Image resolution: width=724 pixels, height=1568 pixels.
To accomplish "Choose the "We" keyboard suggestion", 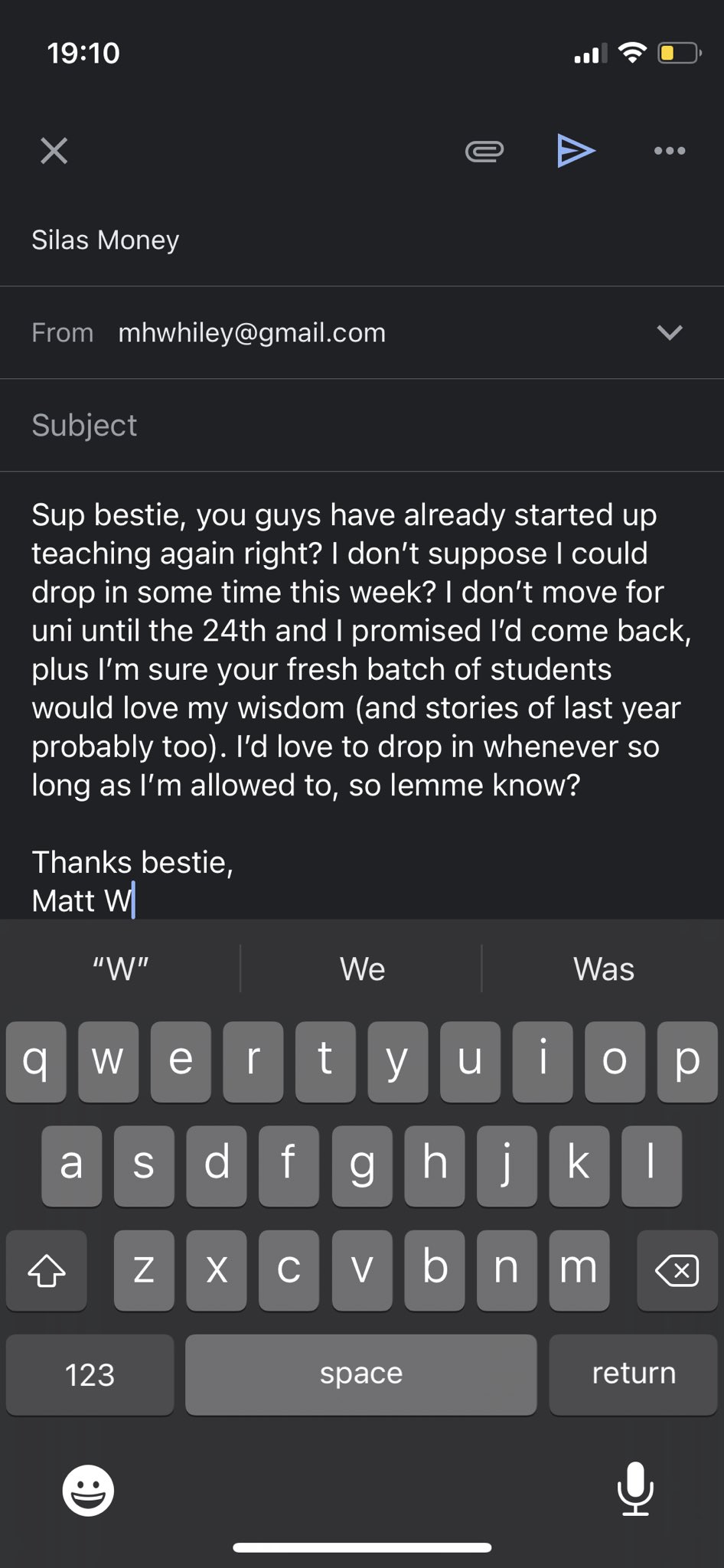I will click(x=362, y=969).
